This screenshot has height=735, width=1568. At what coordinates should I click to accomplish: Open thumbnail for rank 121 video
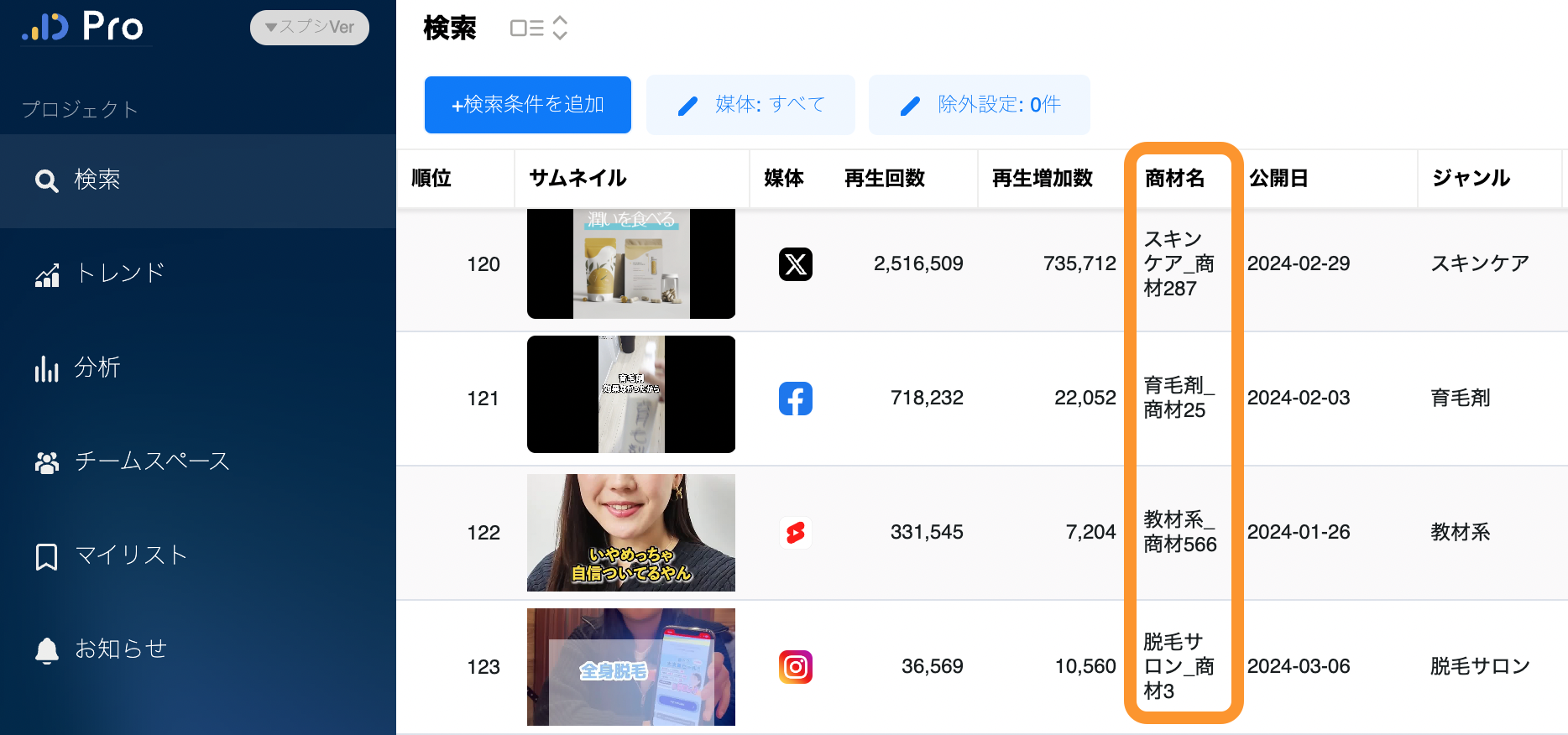(x=630, y=394)
